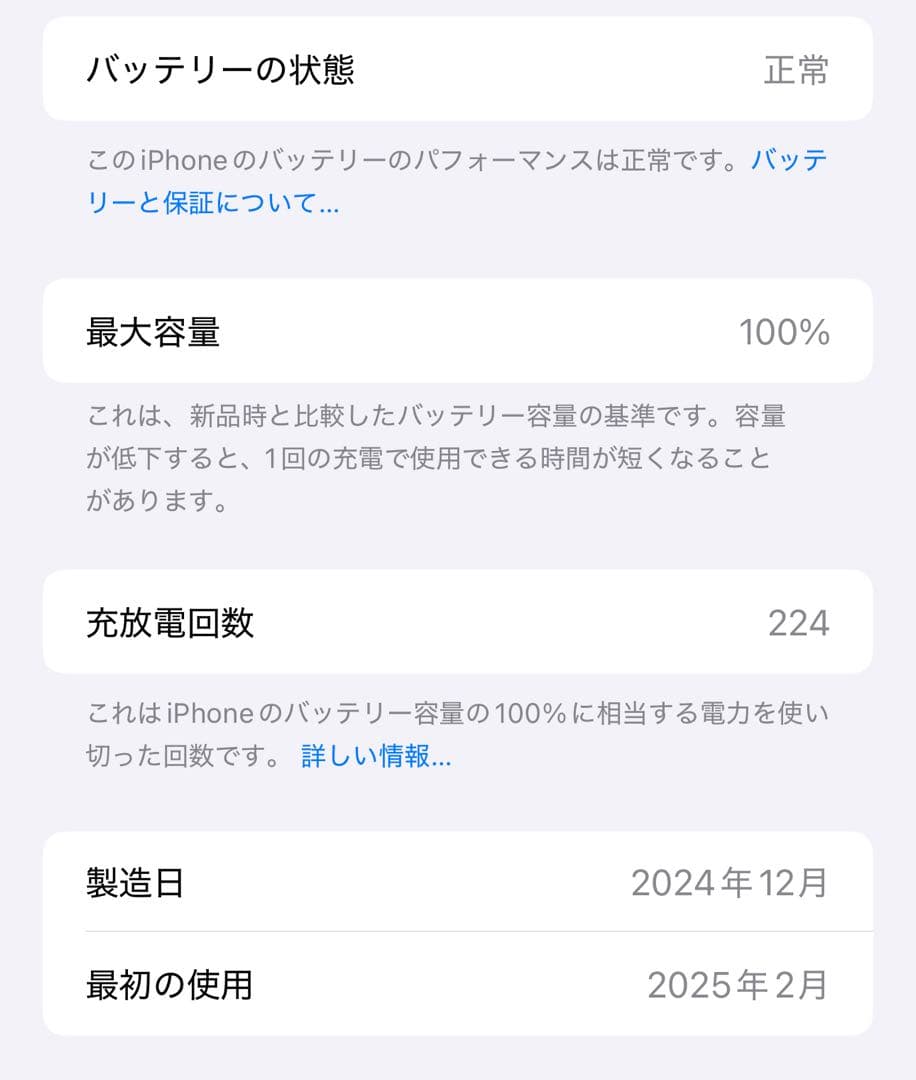Tap the 充放電回数 heading text

pyautogui.click(x=172, y=622)
